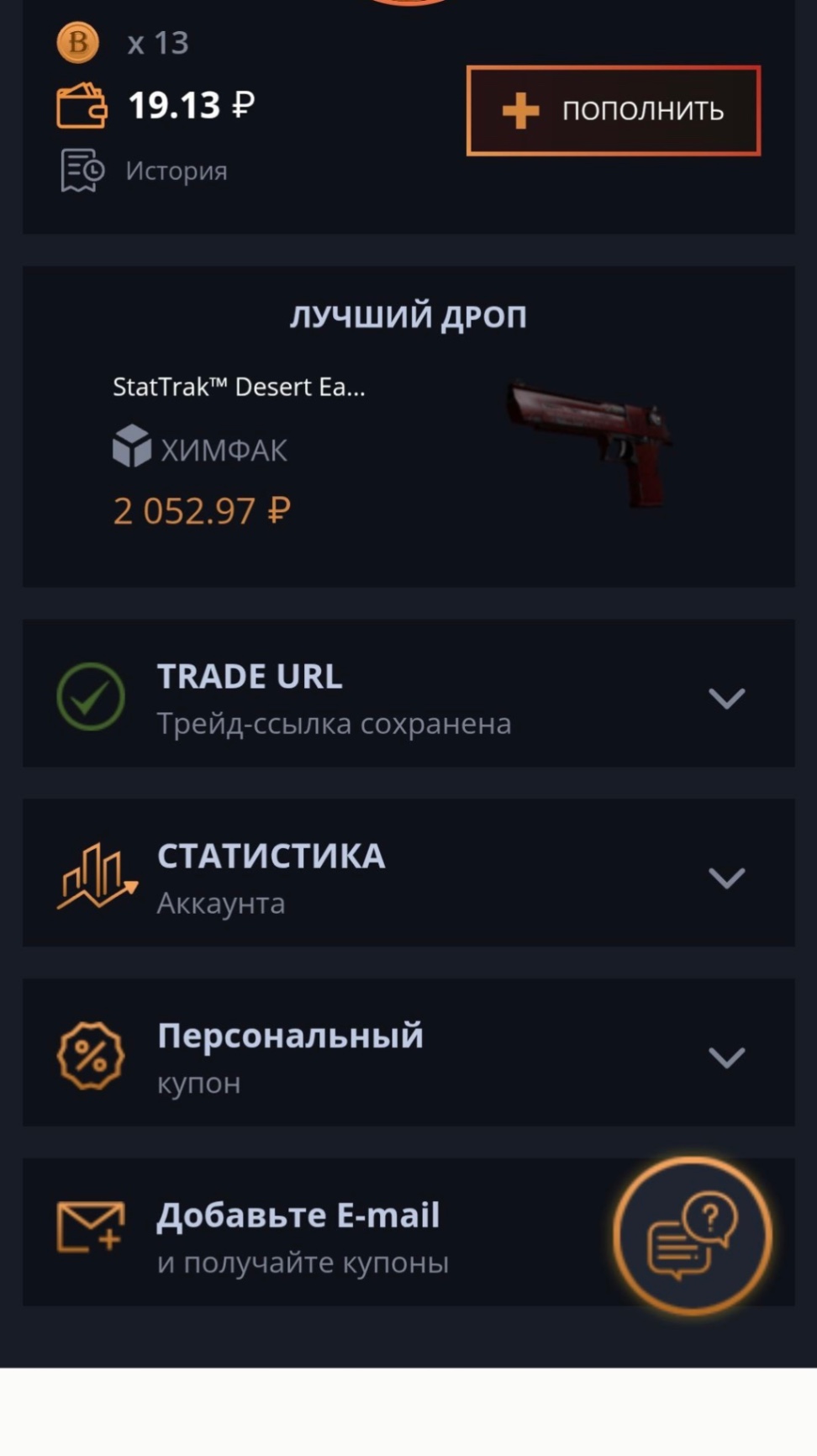Expand the Персональный купон section
The height and width of the screenshot is (1456, 817).
tap(726, 1057)
